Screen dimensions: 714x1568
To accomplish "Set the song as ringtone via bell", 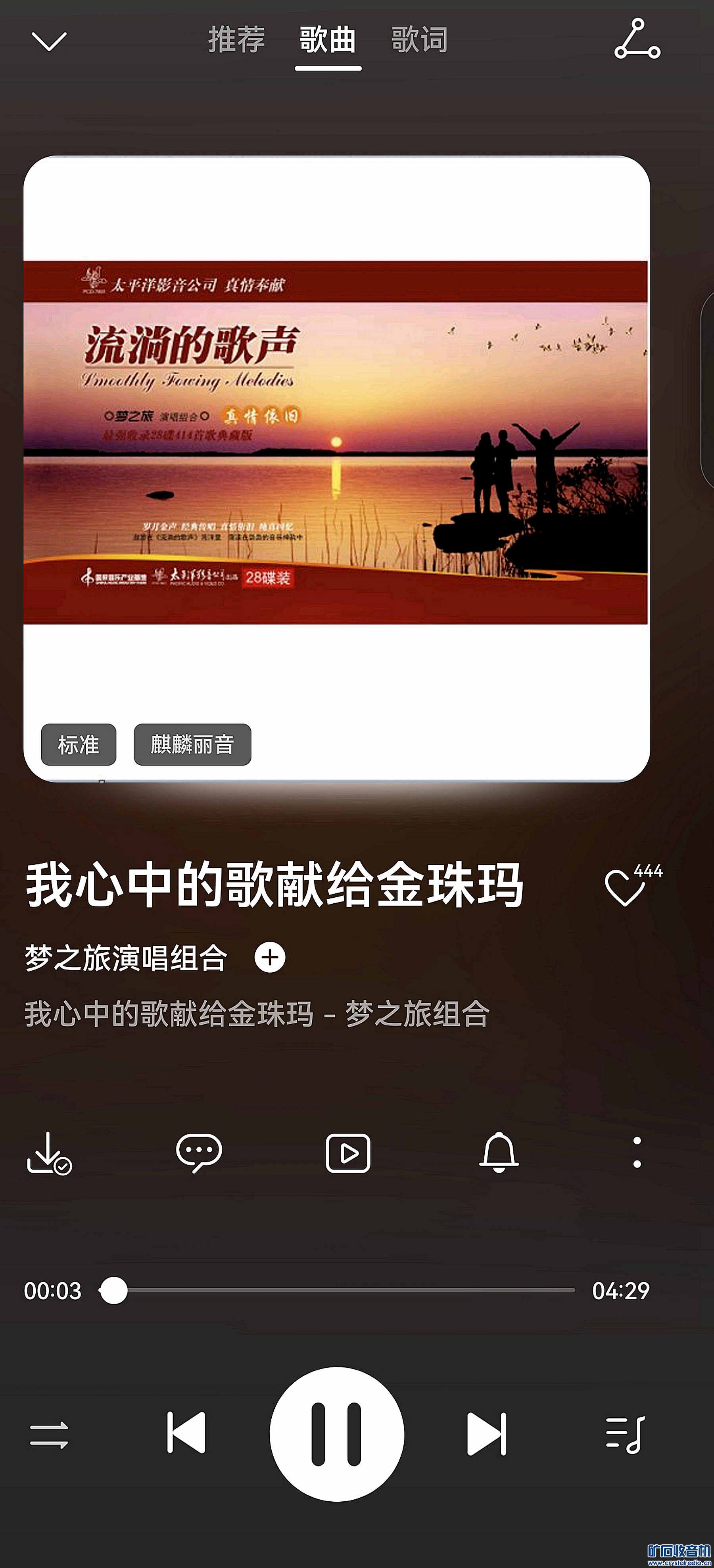I will [499, 1152].
